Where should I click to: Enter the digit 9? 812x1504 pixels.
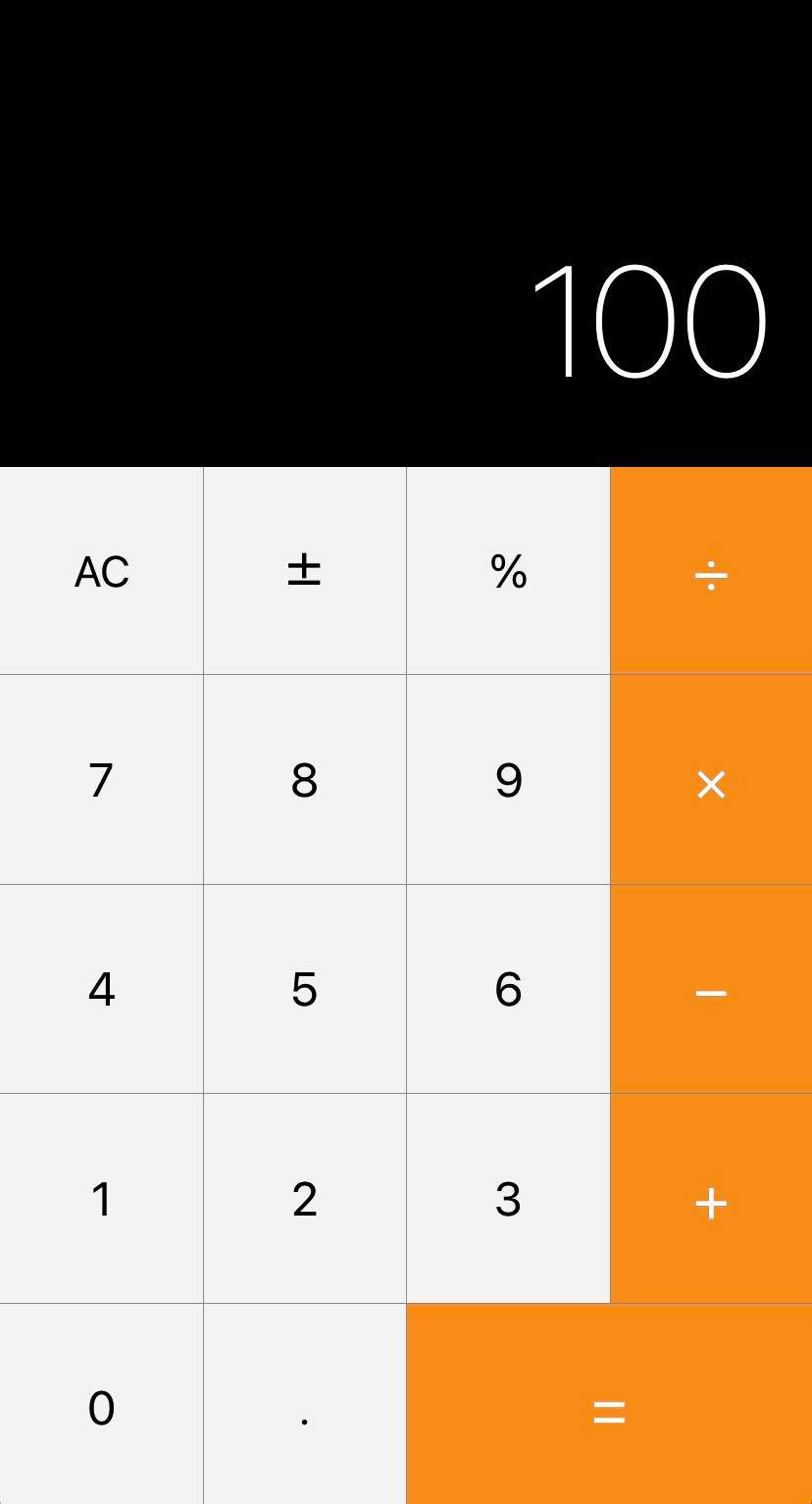508,780
